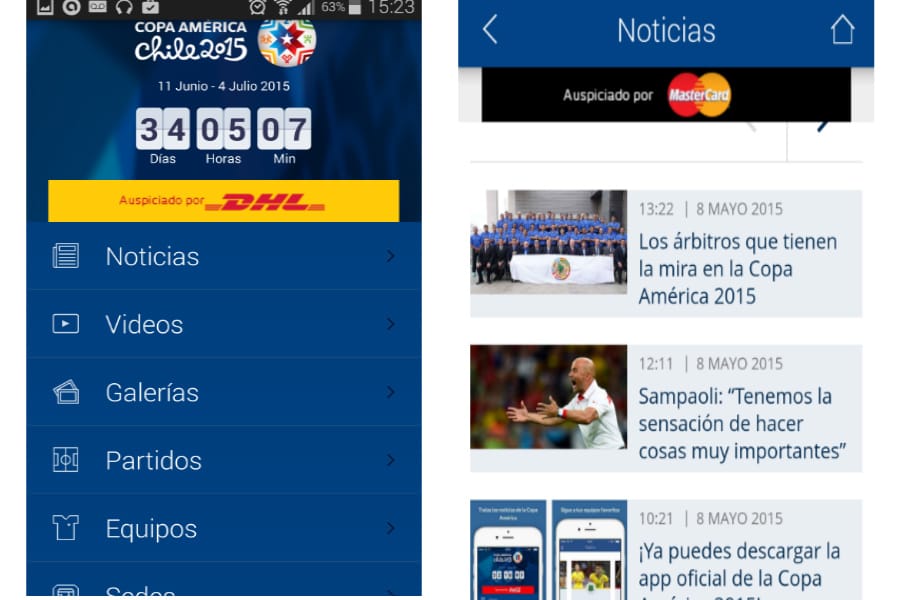900x600 pixels.
Task: Open Galerías from the menu
Action: tap(223, 392)
